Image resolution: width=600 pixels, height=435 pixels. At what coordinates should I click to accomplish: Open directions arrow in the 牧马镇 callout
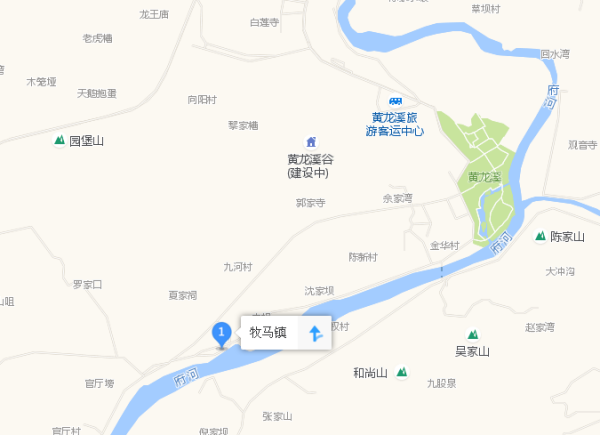(x=315, y=333)
